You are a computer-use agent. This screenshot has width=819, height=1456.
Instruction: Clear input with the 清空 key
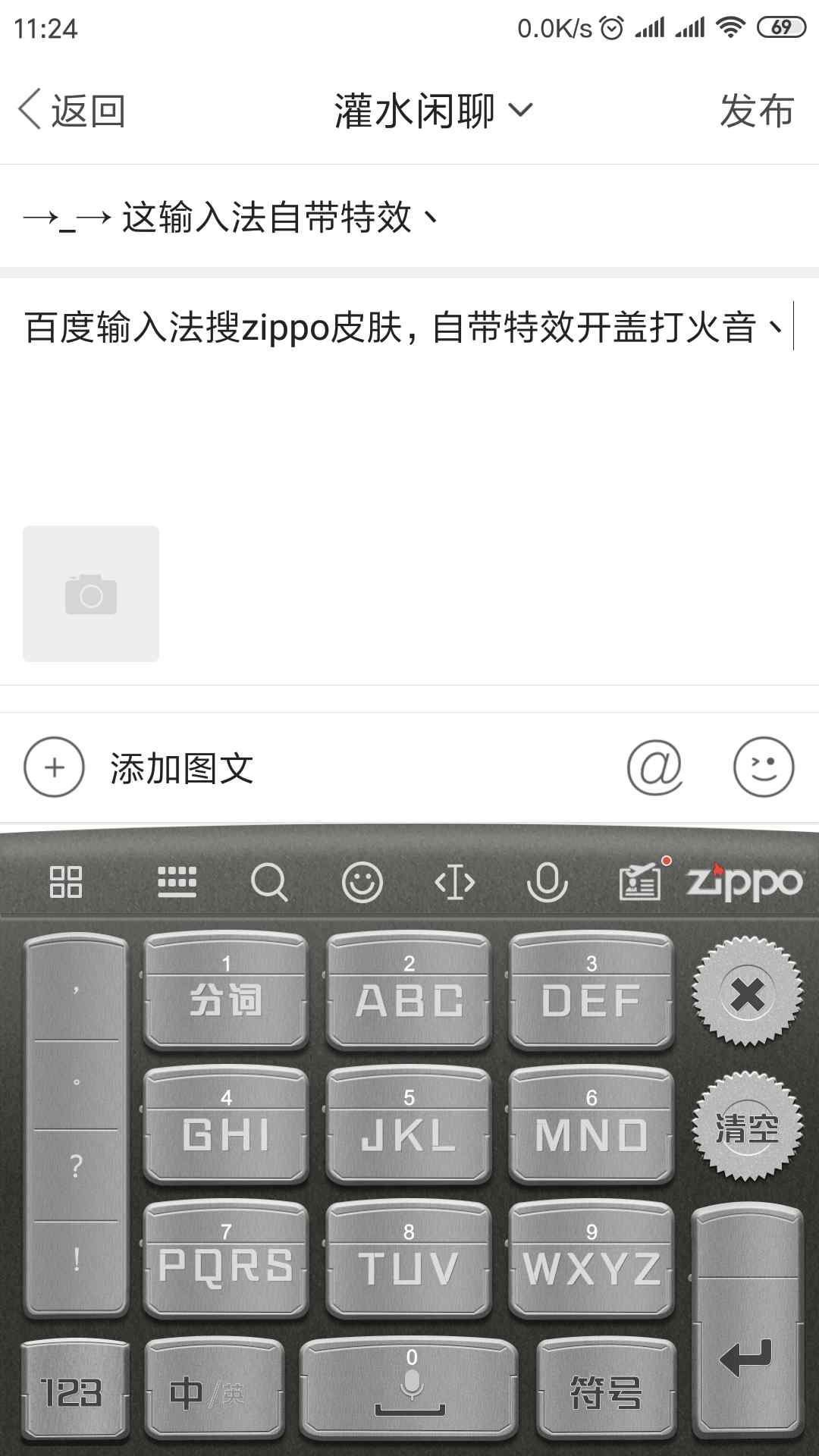pyautogui.click(x=748, y=1128)
